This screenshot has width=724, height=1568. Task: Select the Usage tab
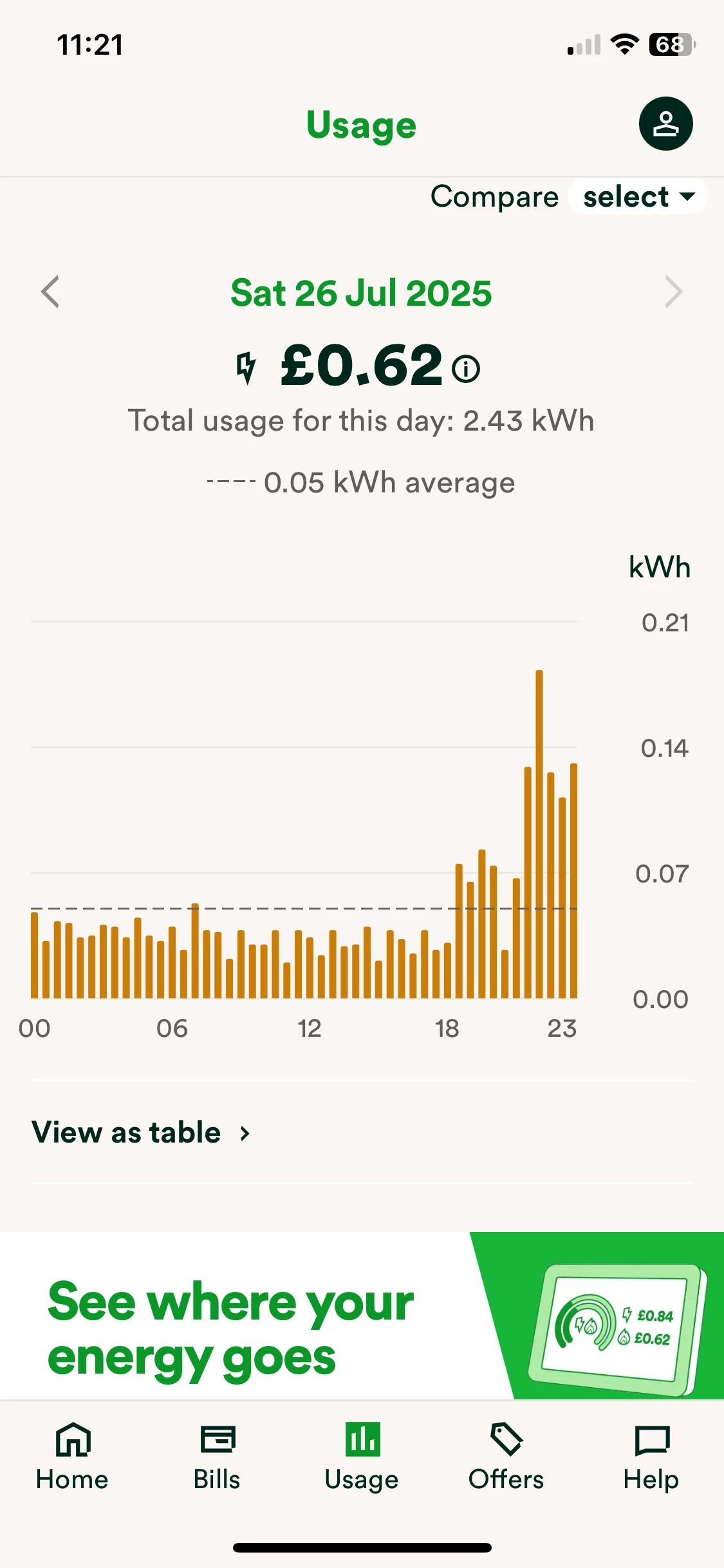tap(362, 1457)
